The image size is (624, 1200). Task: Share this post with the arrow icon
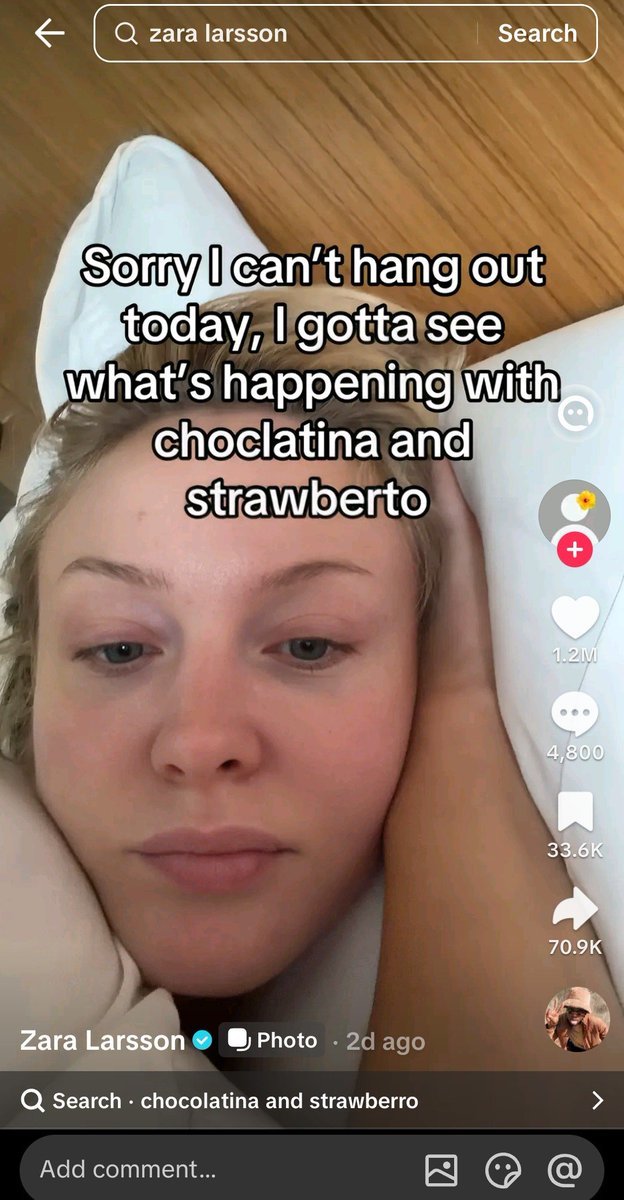pos(575,908)
